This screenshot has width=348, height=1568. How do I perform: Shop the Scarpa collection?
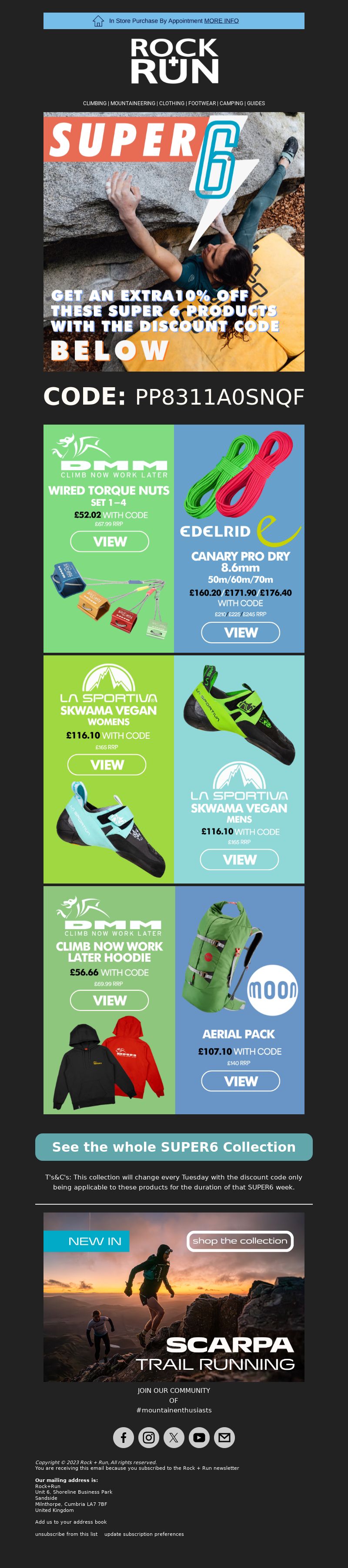240,1240
